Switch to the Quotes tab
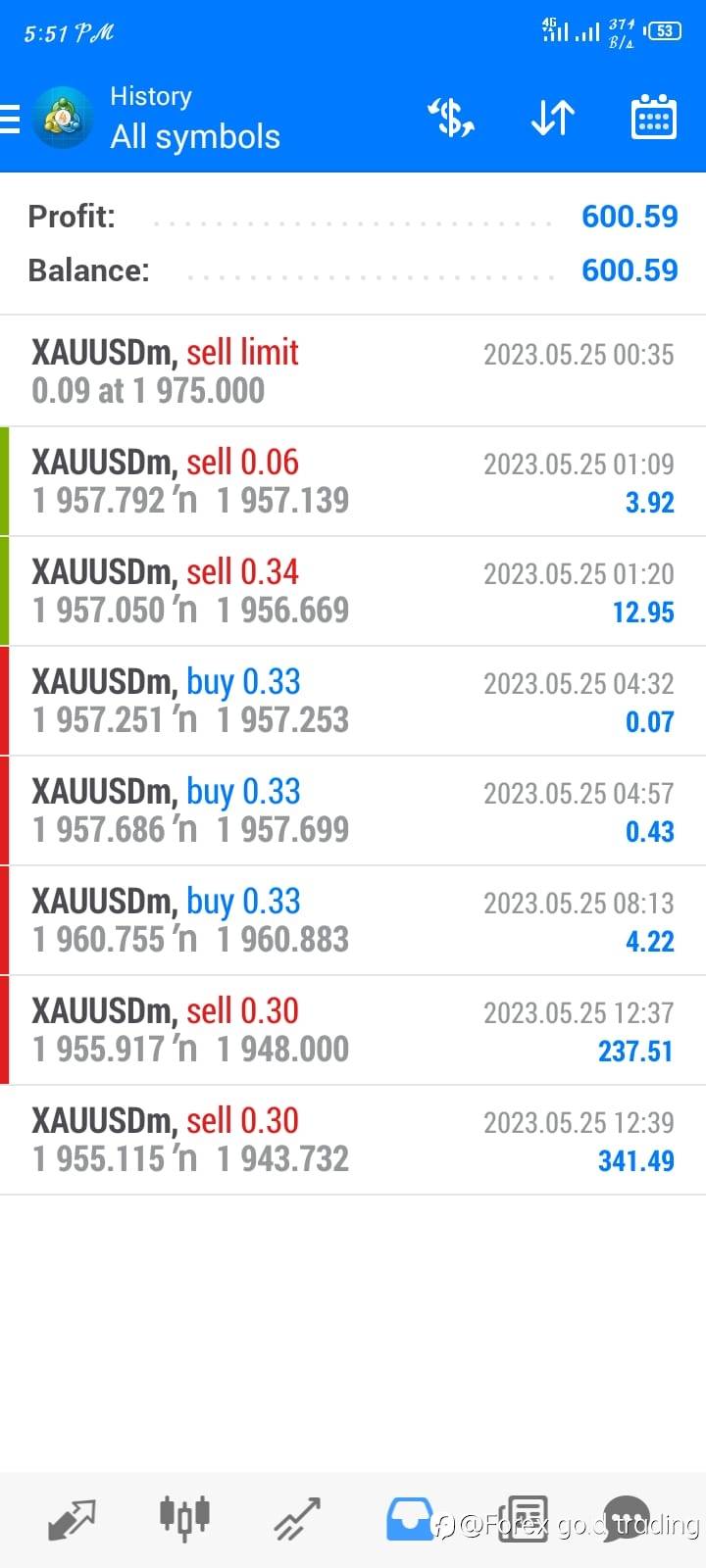The width and height of the screenshot is (706, 1568). (x=72, y=1519)
